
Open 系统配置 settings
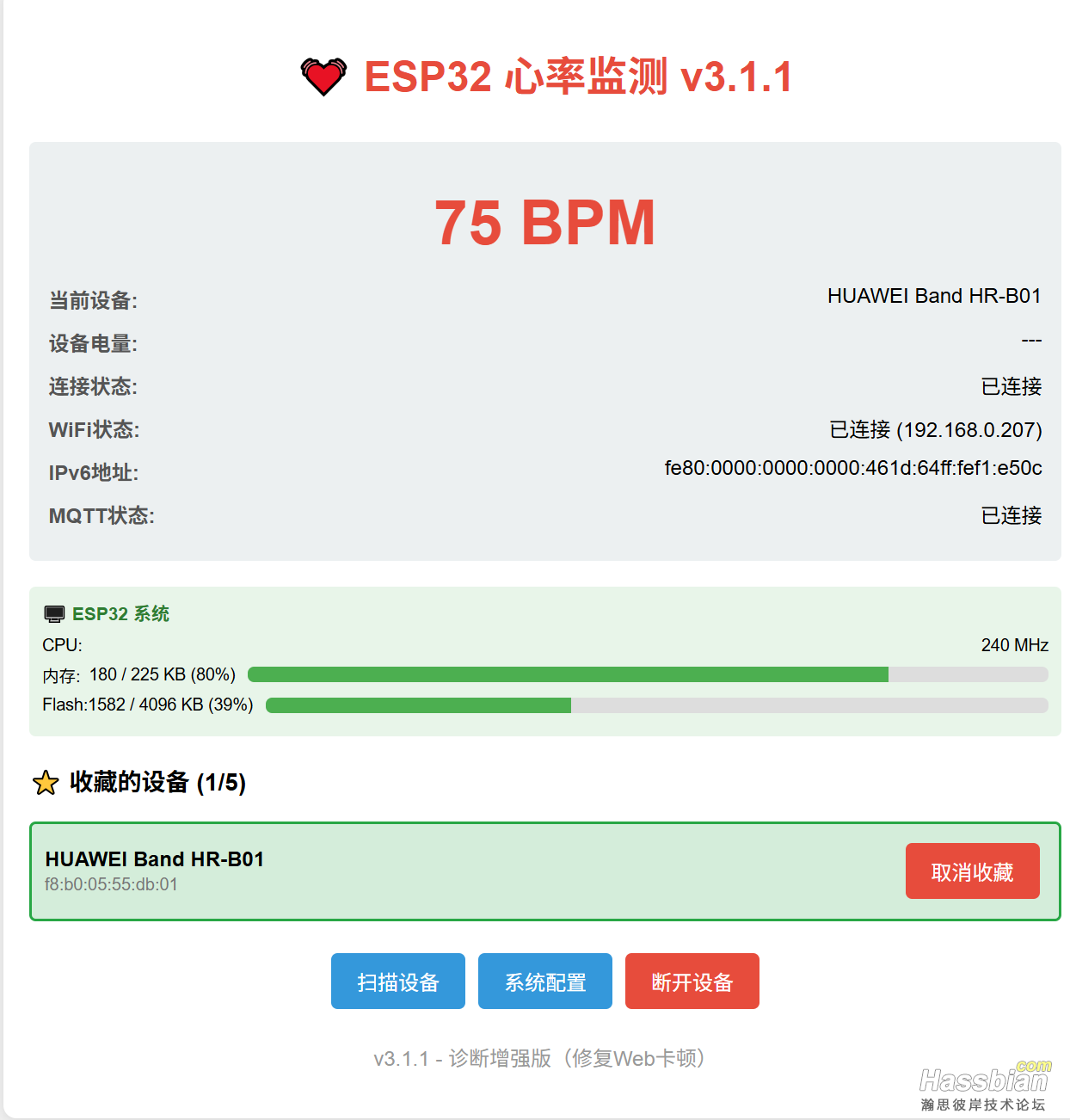[544, 981]
